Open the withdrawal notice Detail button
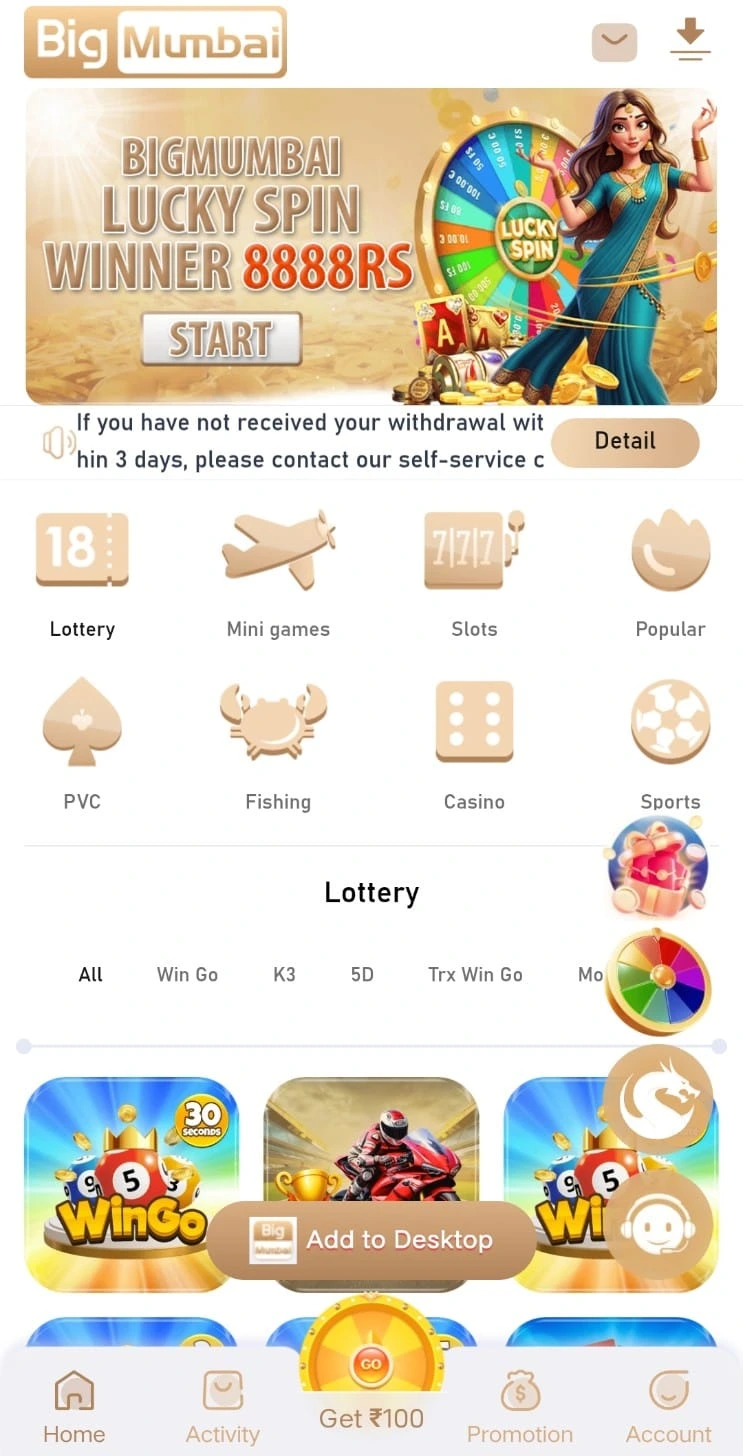Image resolution: width=743 pixels, height=1456 pixels. click(x=625, y=442)
